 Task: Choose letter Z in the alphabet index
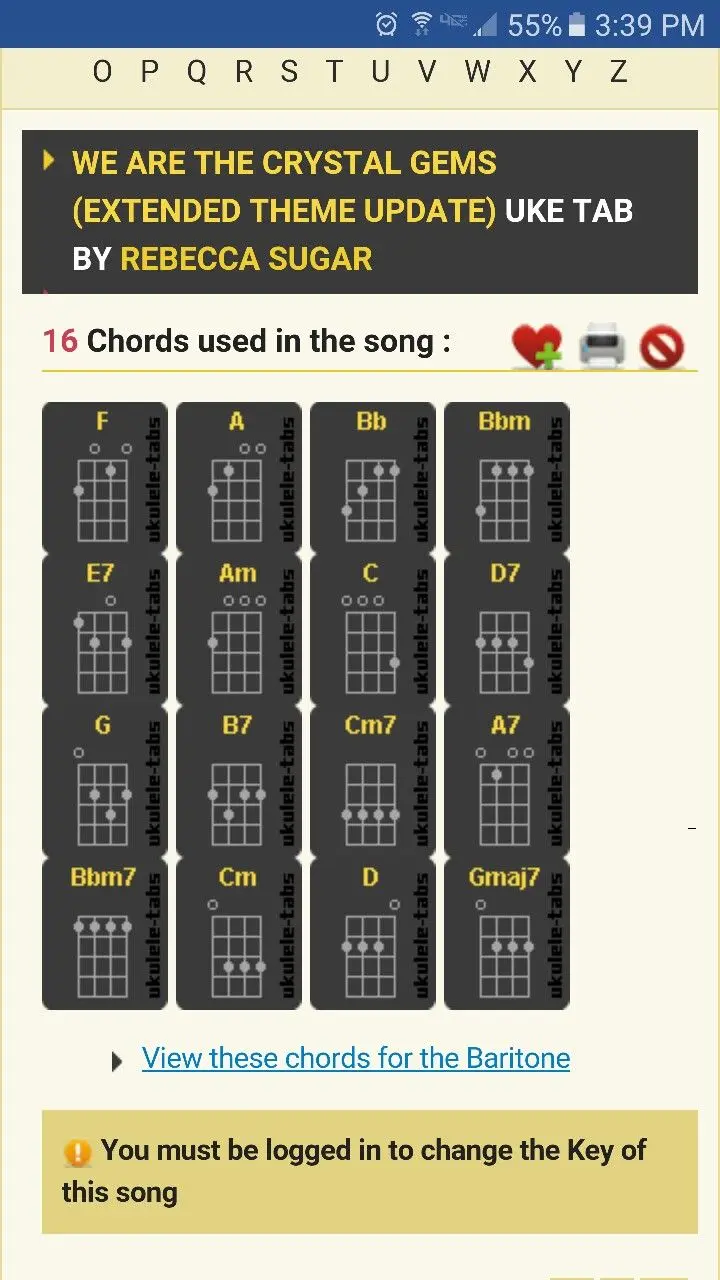(x=619, y=72)
